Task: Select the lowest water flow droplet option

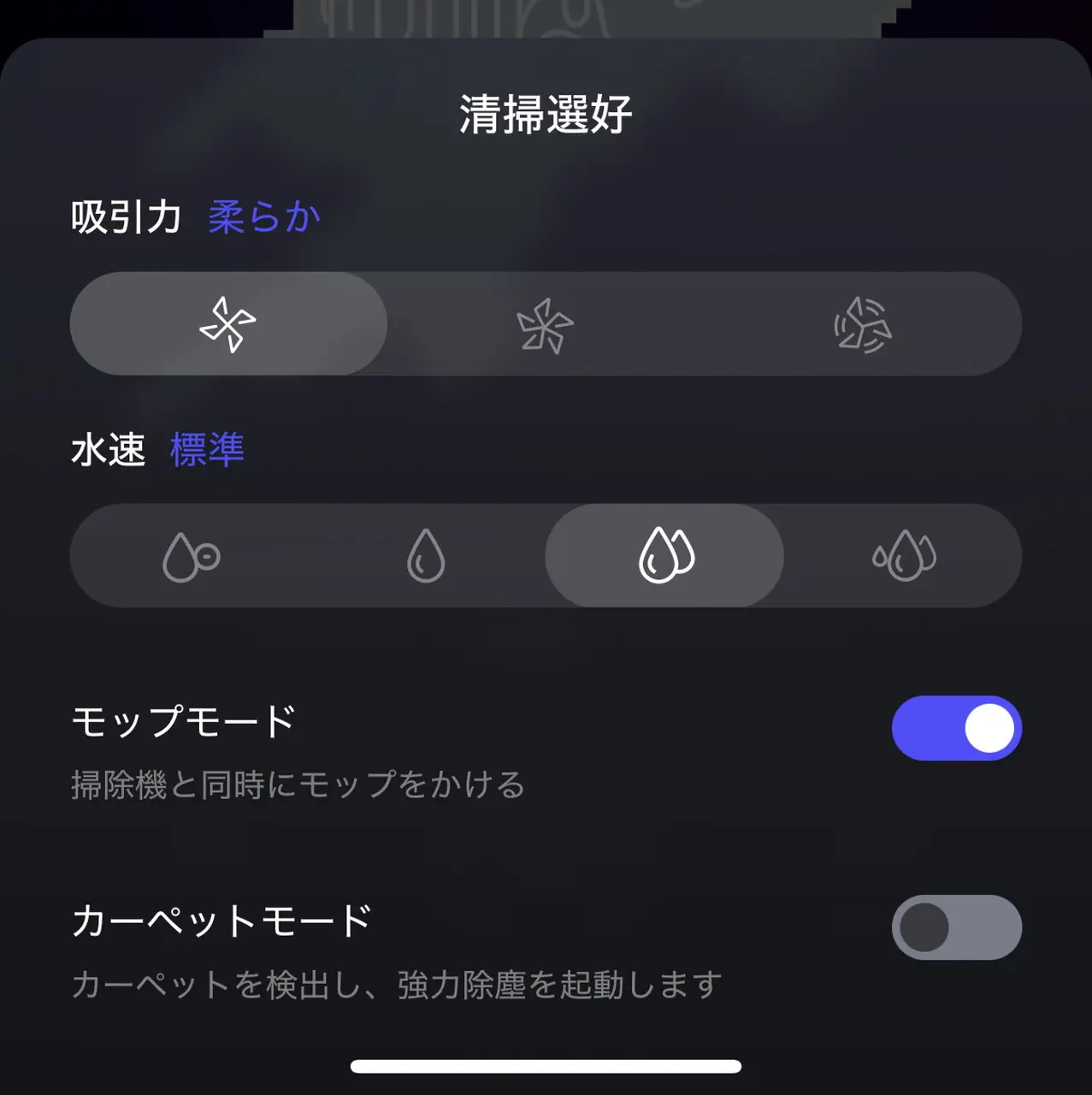Action: [x=191, y=556]
